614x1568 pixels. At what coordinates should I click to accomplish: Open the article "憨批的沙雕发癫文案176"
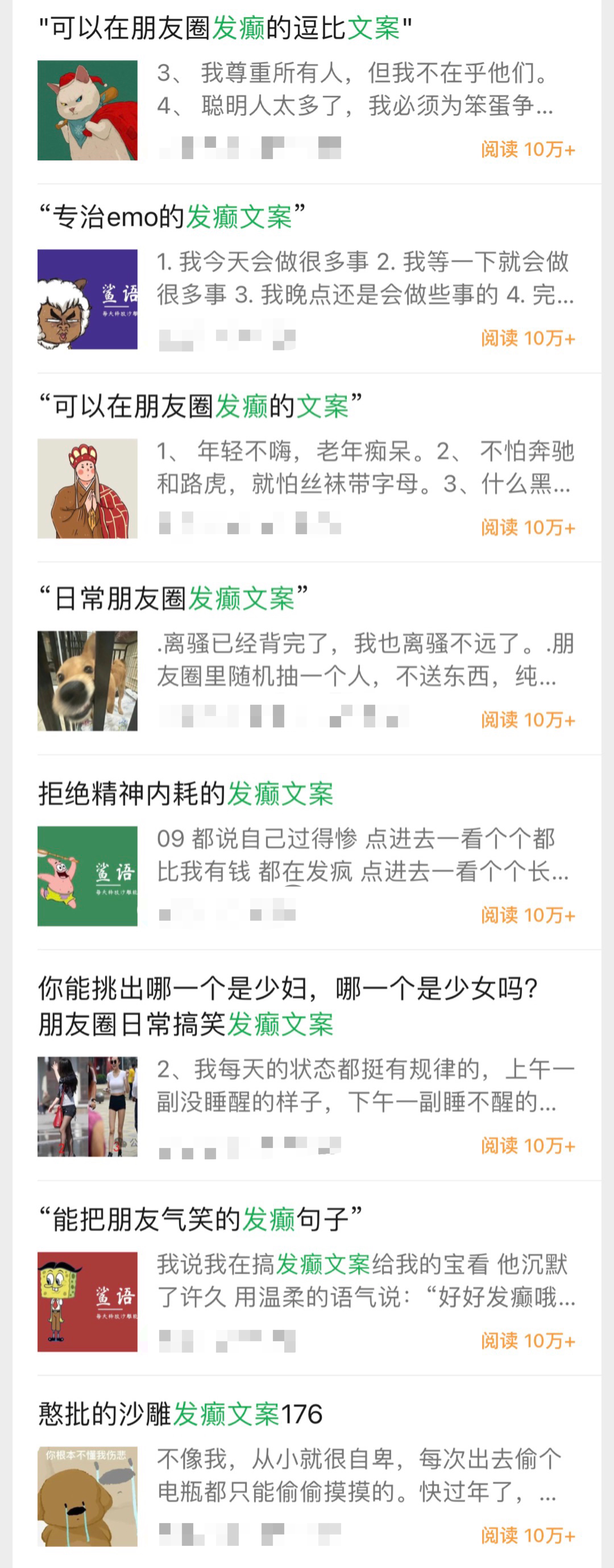pyautogui.click(x=180, y=1414)
